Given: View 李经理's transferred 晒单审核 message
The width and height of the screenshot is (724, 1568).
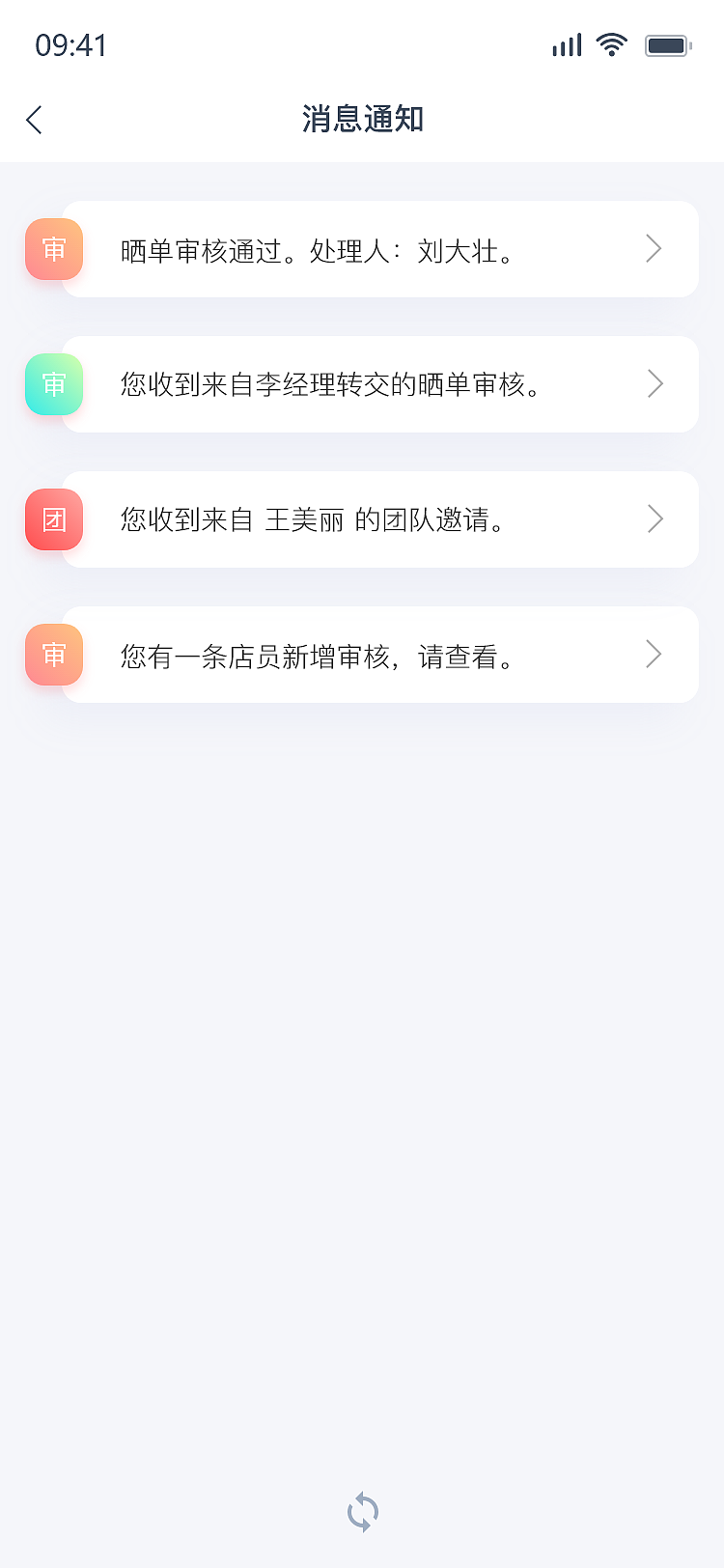Looking at the screenshot, I should (380, 385).
